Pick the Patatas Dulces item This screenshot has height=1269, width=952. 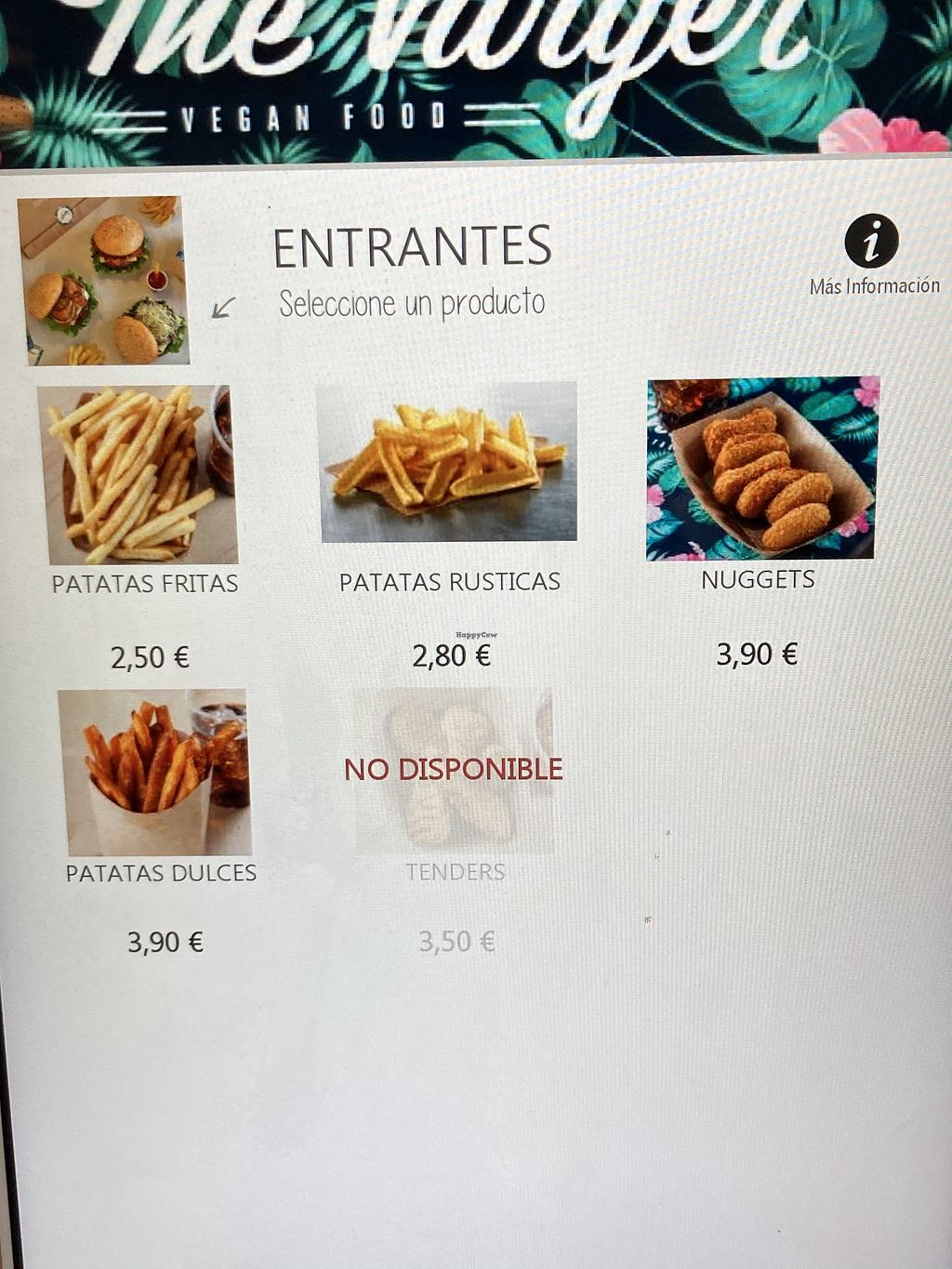point(155,773)
